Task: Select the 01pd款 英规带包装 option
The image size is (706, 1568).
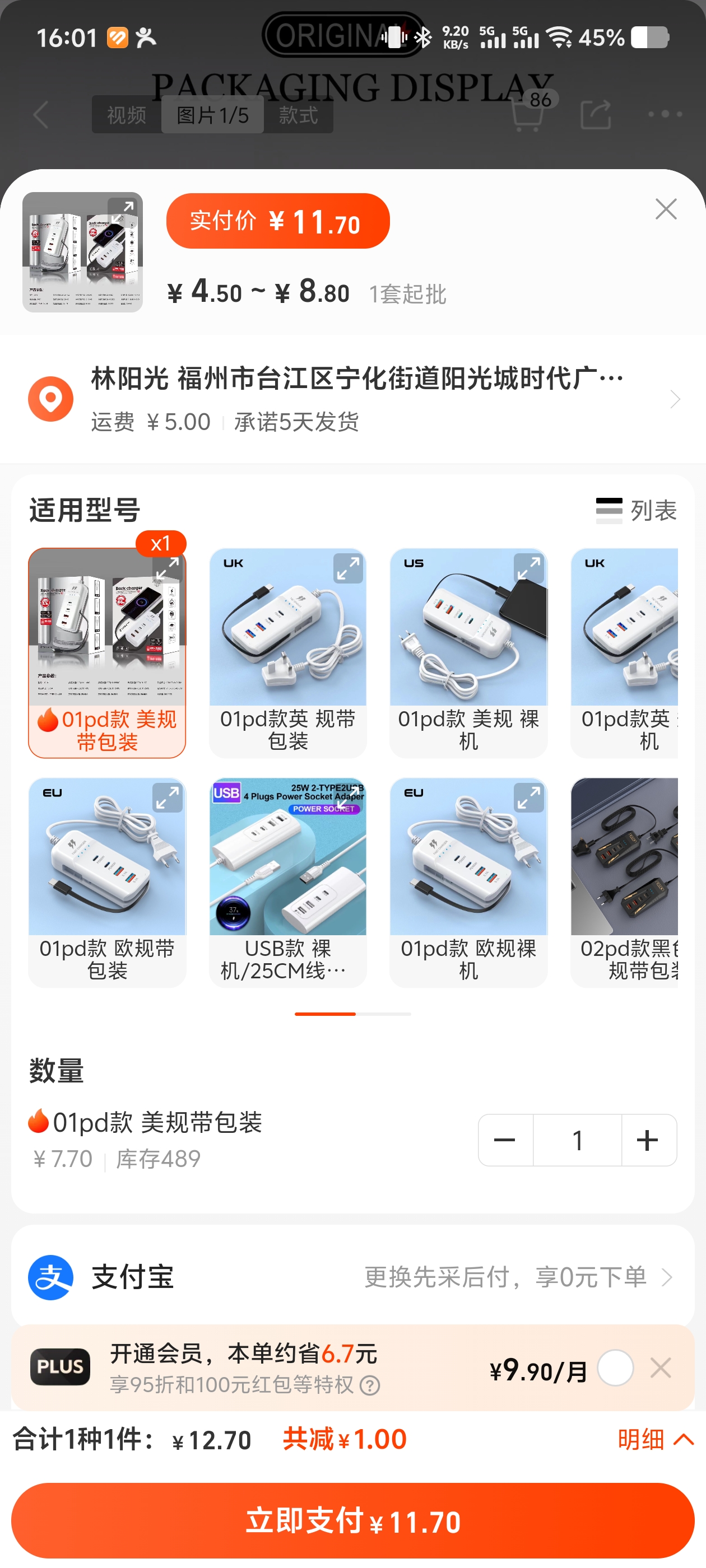Action: (287, 652)
